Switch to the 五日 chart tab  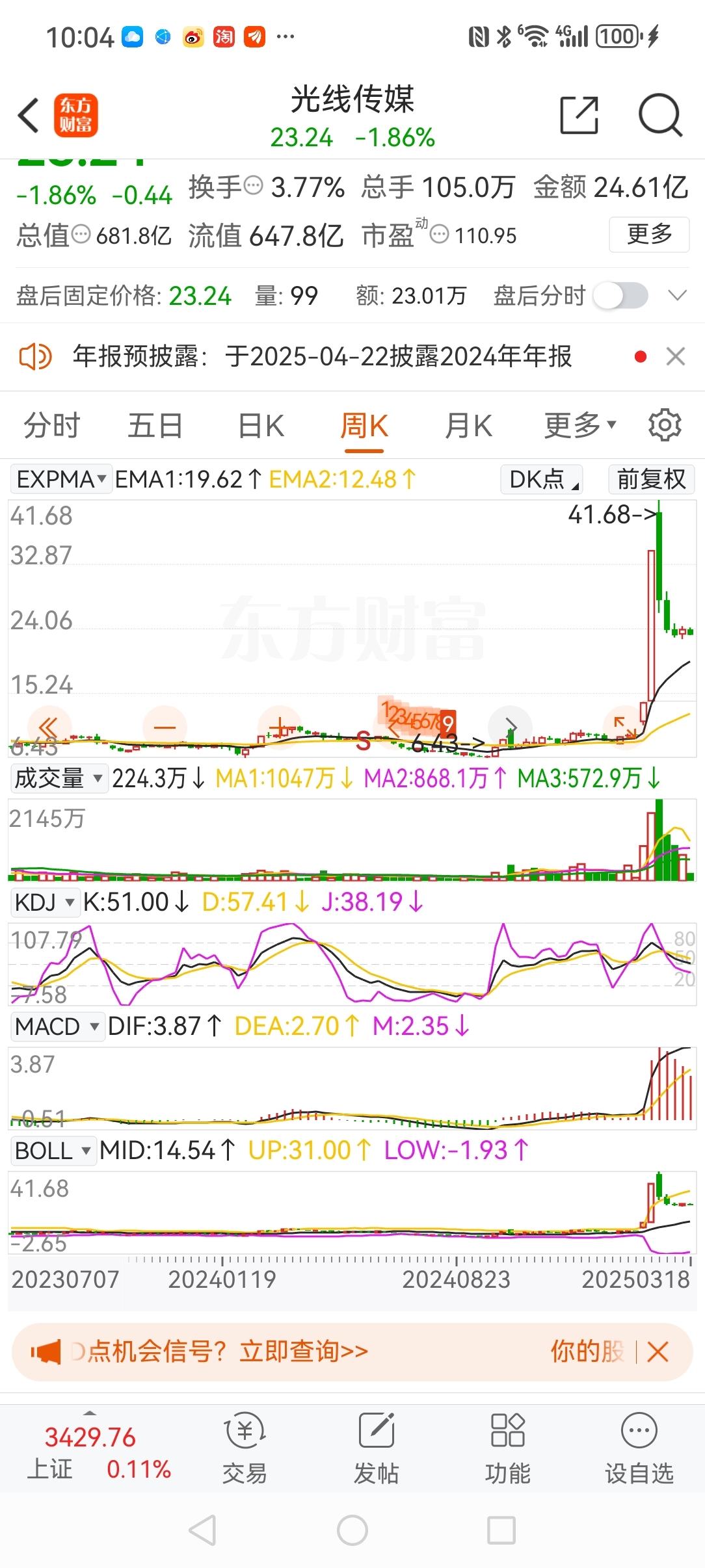click(155, 426)
